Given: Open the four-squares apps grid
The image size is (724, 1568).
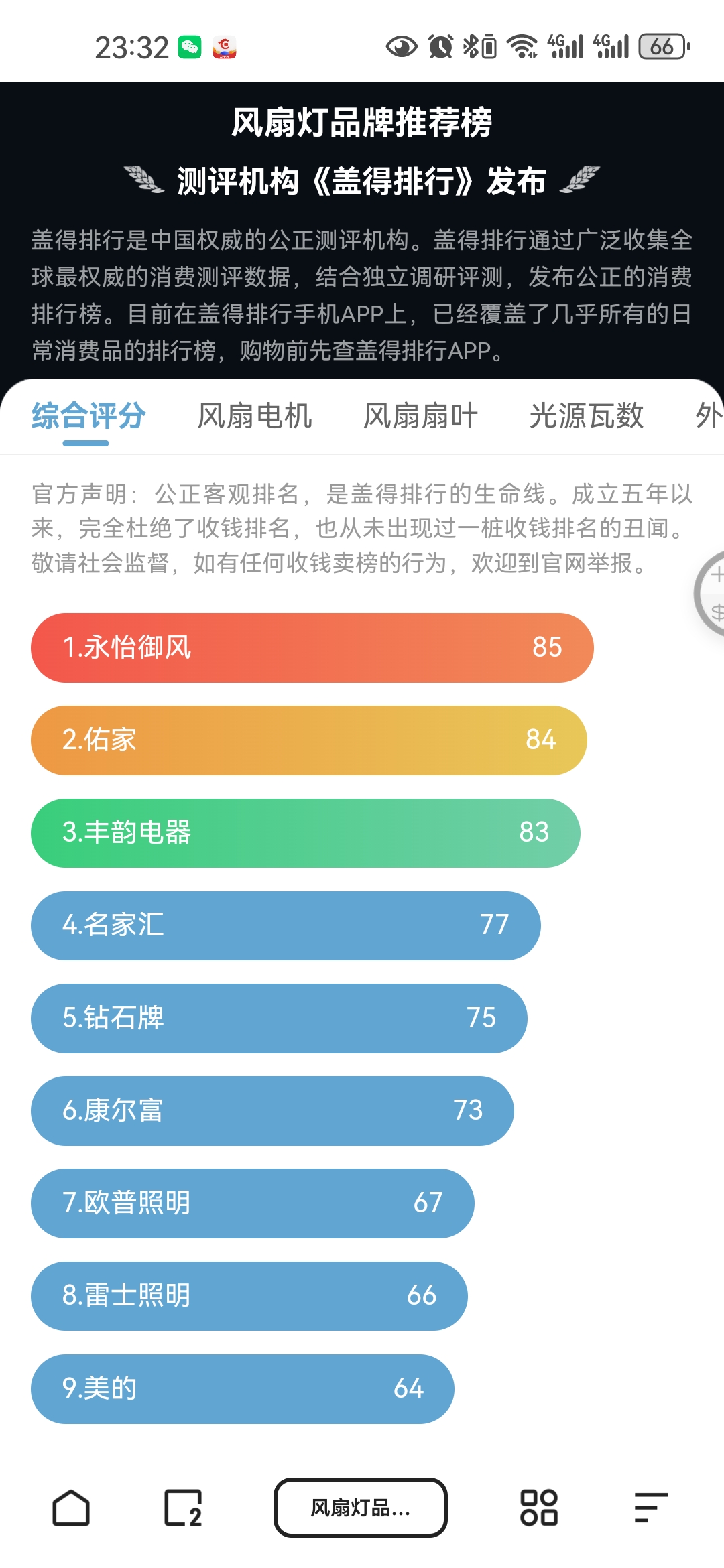Looking at the screenshot, I should click(x=539, y=1508).
